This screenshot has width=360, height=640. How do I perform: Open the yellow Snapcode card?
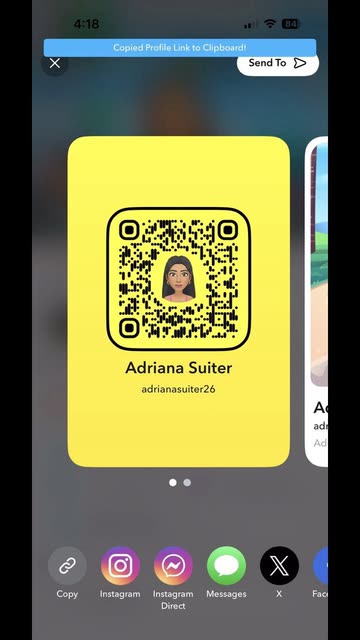pos(179,302)
